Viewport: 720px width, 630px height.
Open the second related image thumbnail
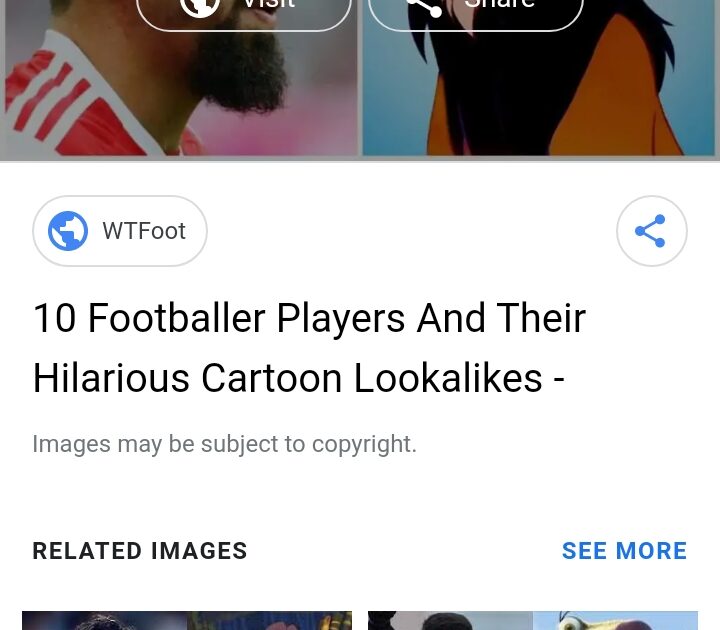point(532,620)
